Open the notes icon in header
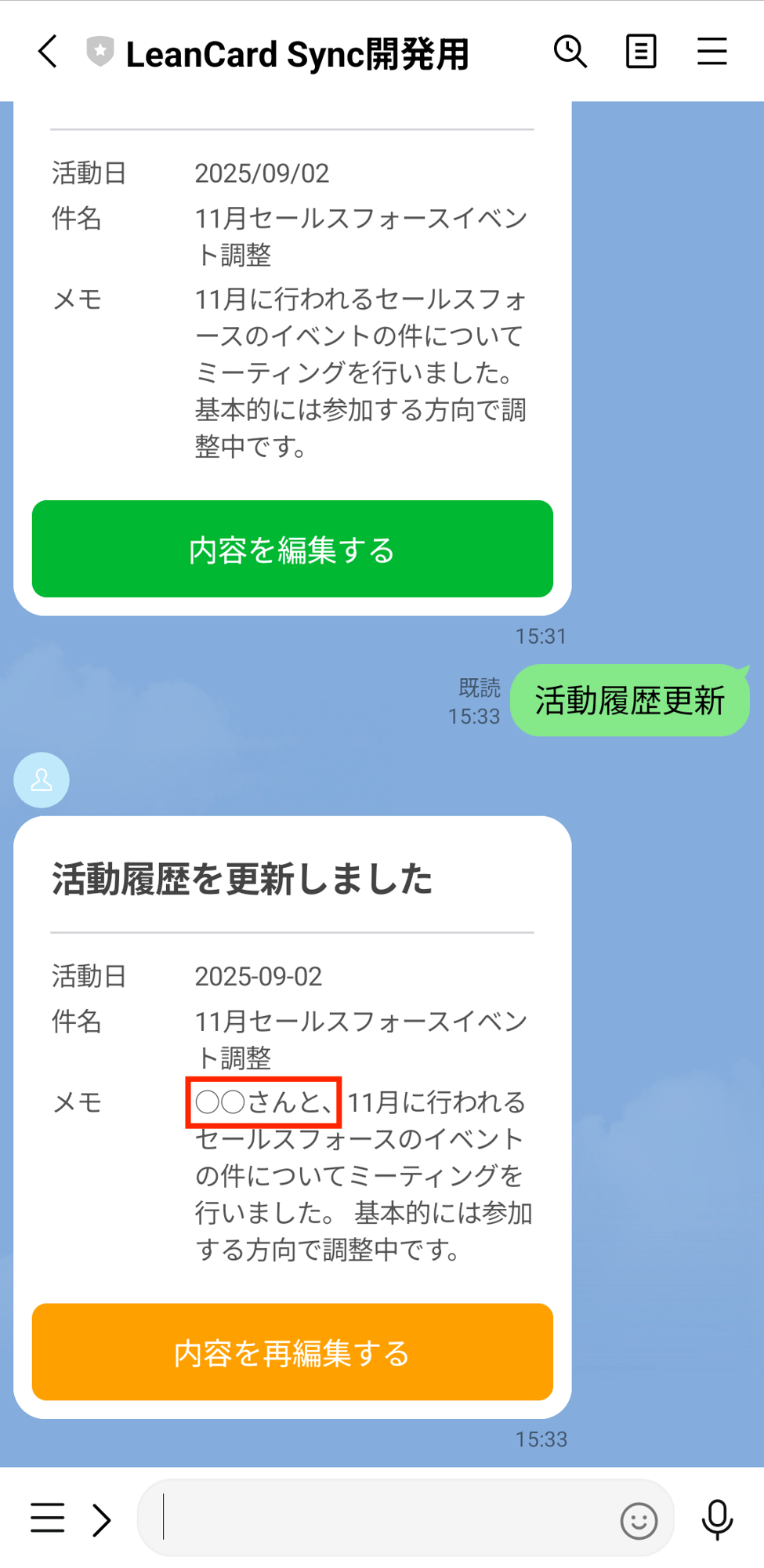This screenshot has height=1568, width=764. (x=640, y=52)
